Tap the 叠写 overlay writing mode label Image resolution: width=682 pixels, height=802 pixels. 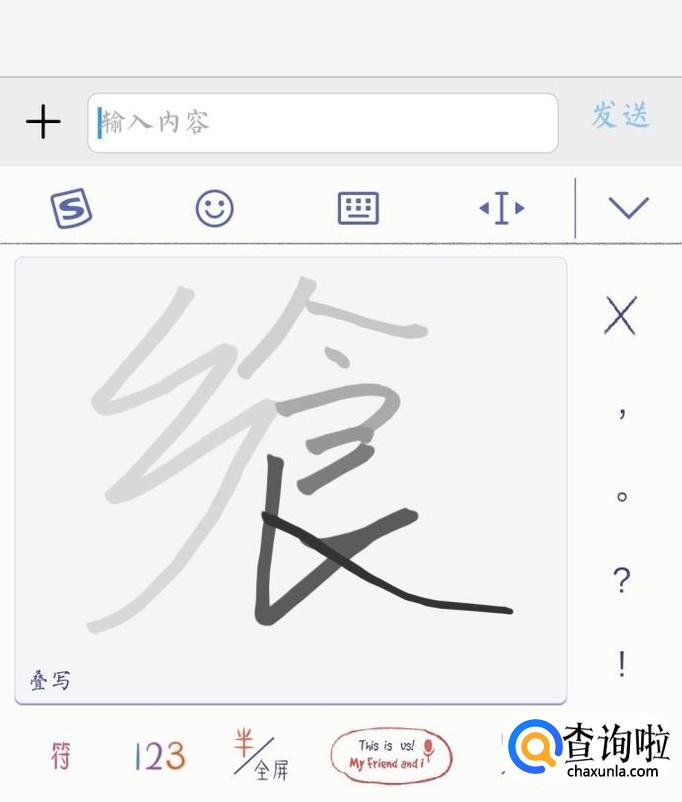pyautogui.click(x=50, y=681)
